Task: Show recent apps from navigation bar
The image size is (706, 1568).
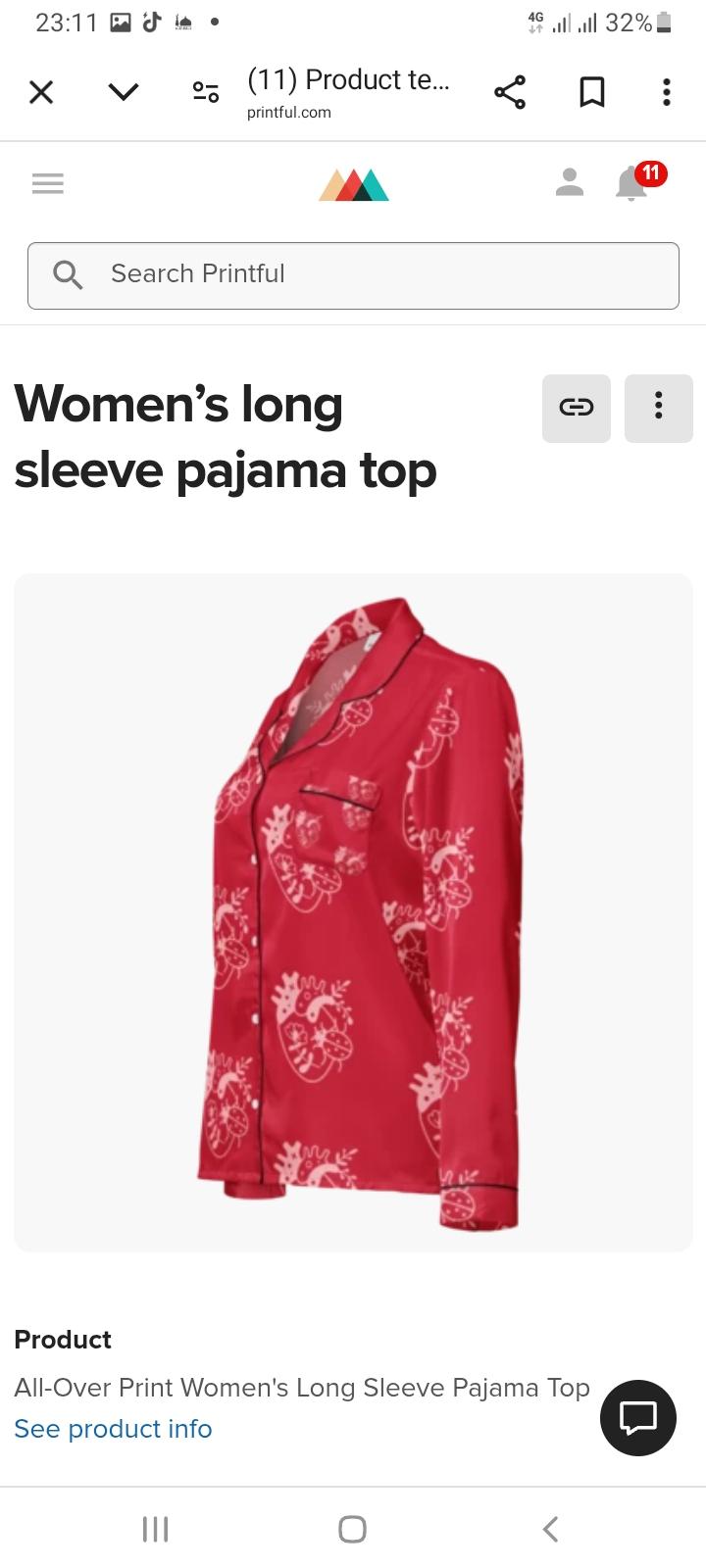Action: pyautogui.click(x=155, y=1529)
